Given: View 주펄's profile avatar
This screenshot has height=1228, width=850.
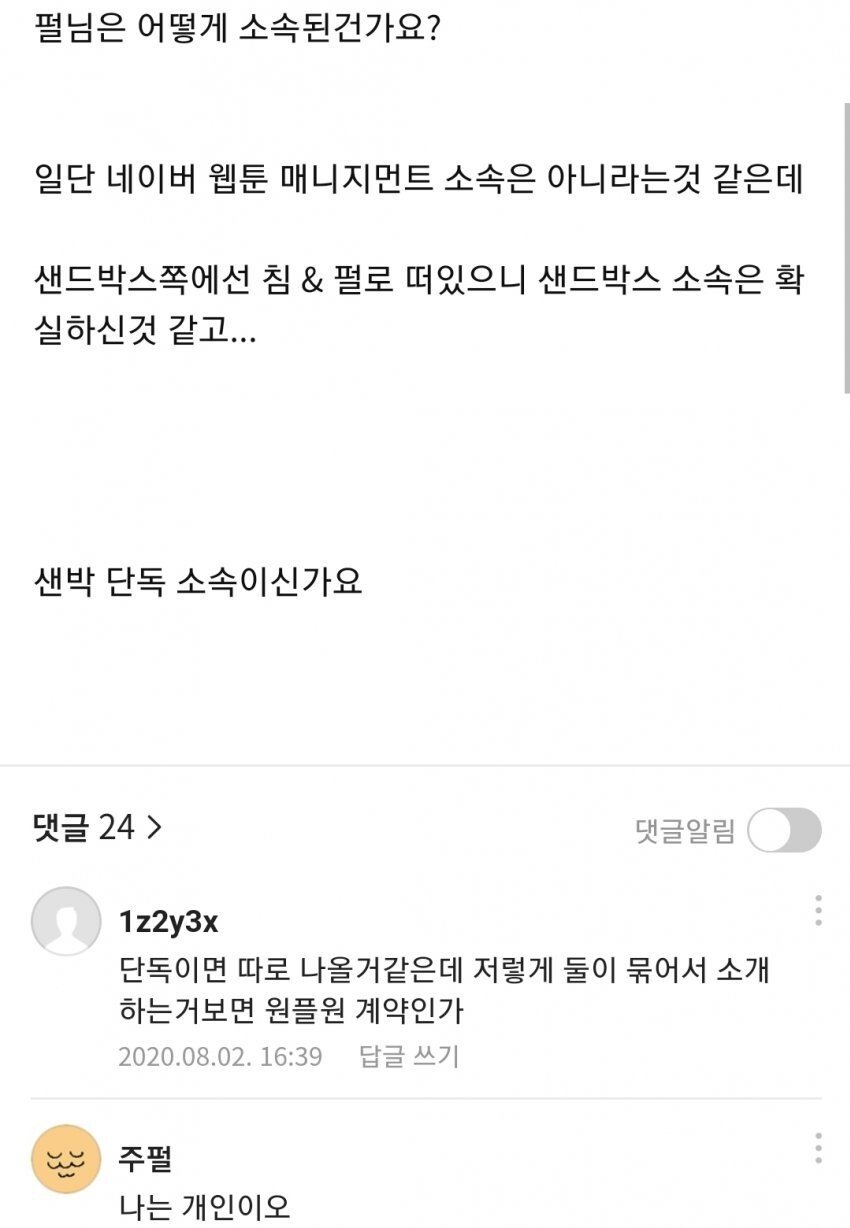Looking at the screenshot, I should coord(66,1159).
